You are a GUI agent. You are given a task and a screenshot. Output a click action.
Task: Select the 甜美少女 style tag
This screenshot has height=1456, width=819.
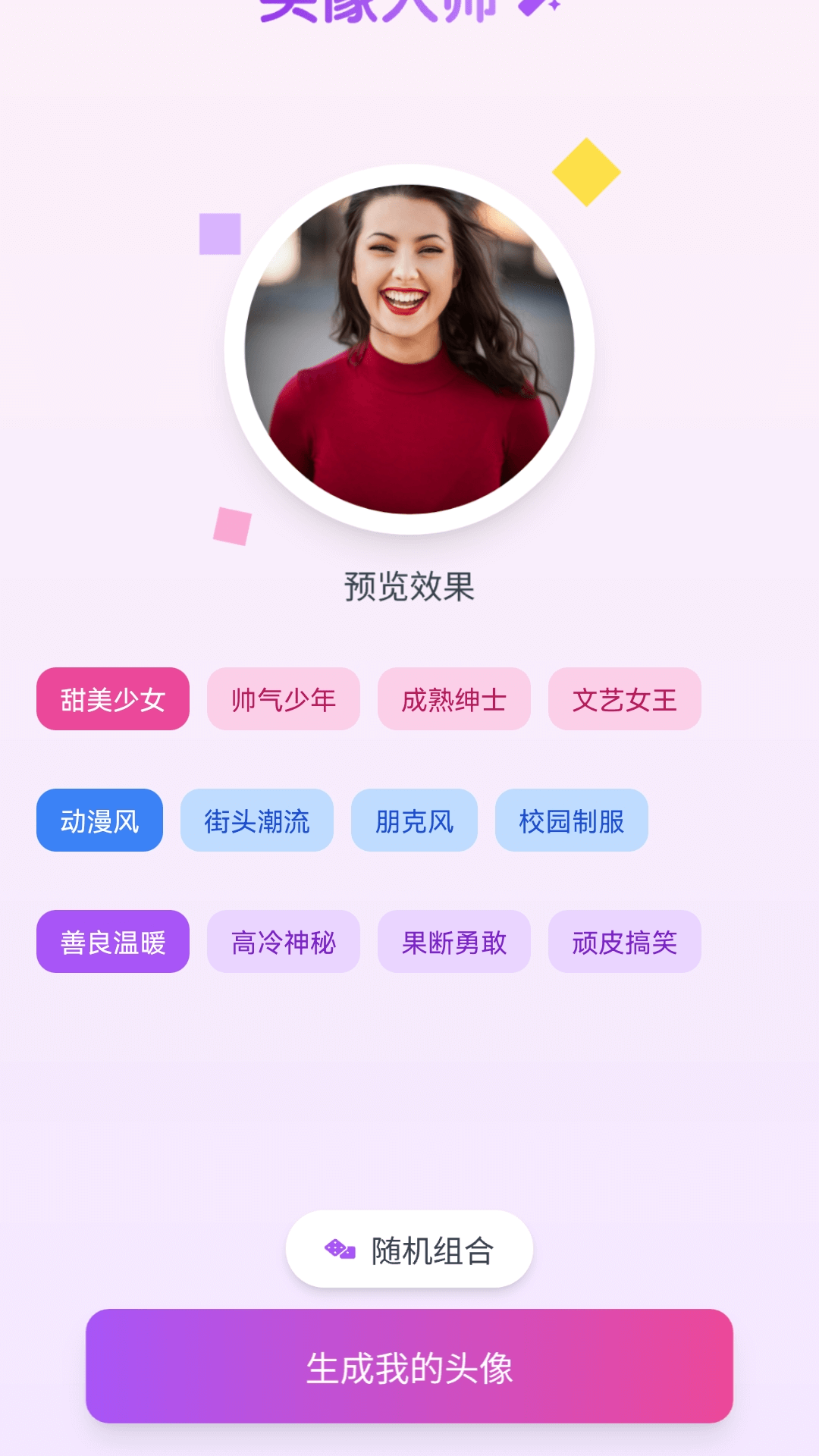pos(112,699)
